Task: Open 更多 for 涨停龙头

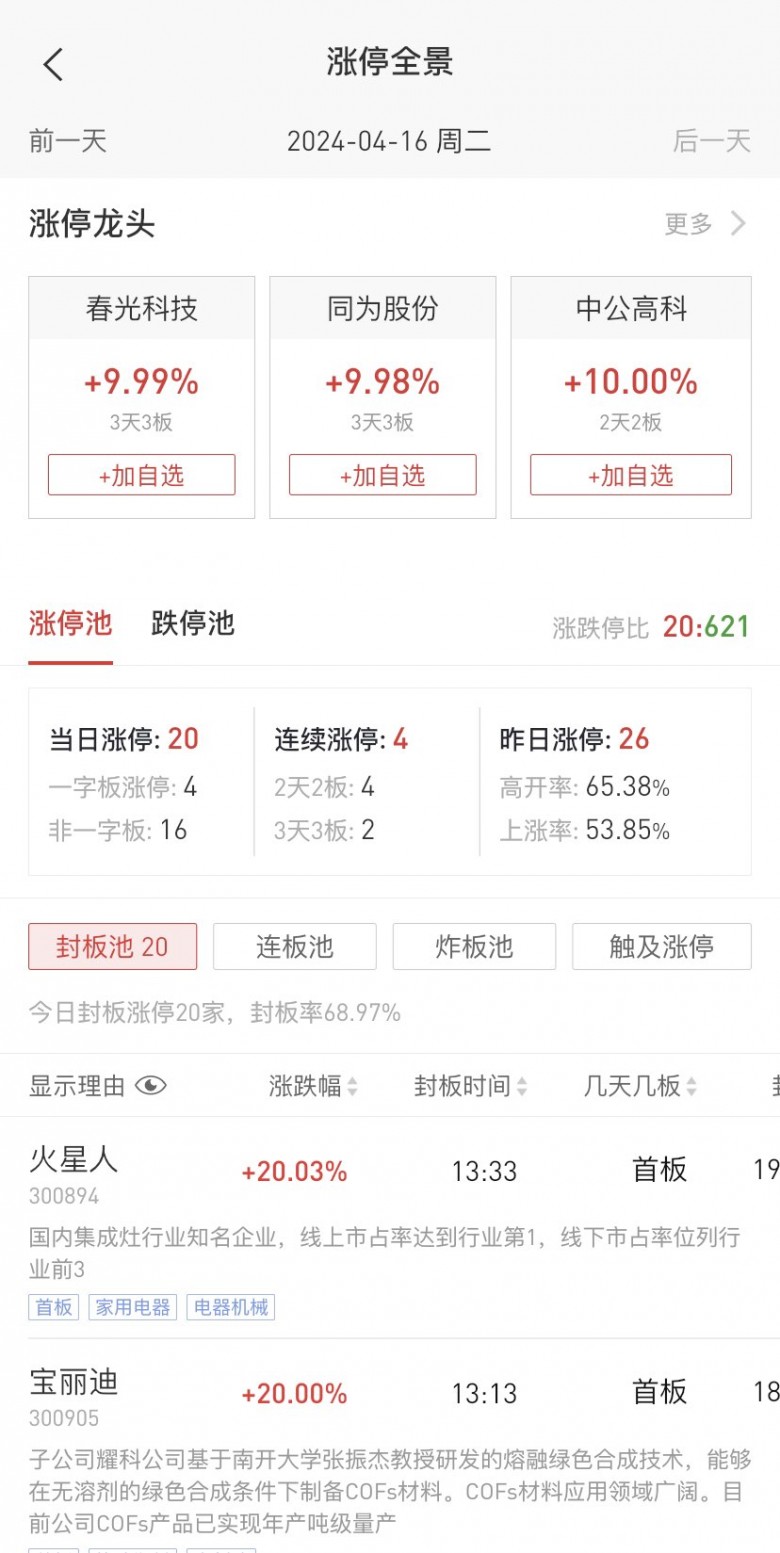Action: click(705, 223)
